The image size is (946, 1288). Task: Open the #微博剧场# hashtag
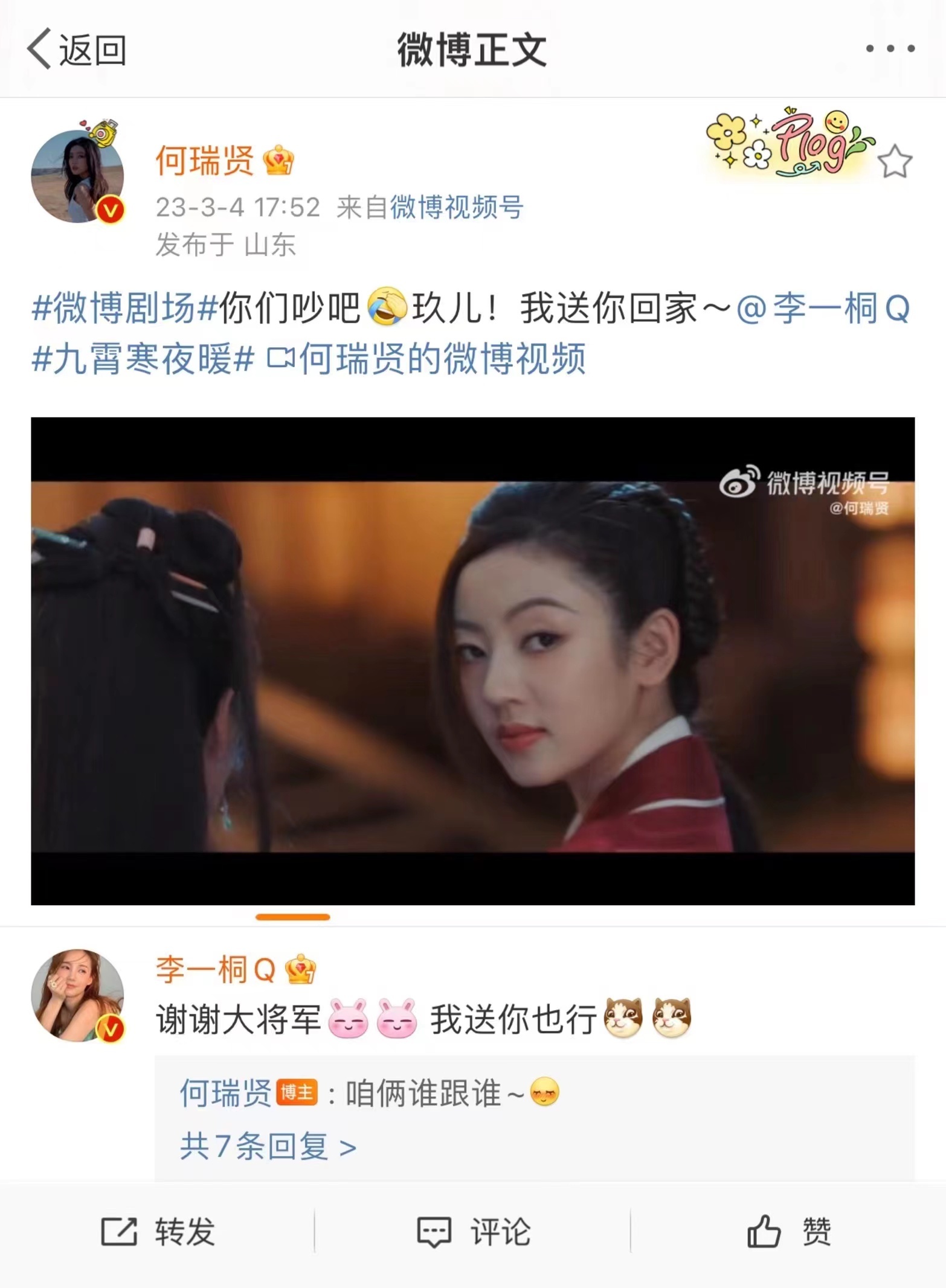click(x=124, y=308)
